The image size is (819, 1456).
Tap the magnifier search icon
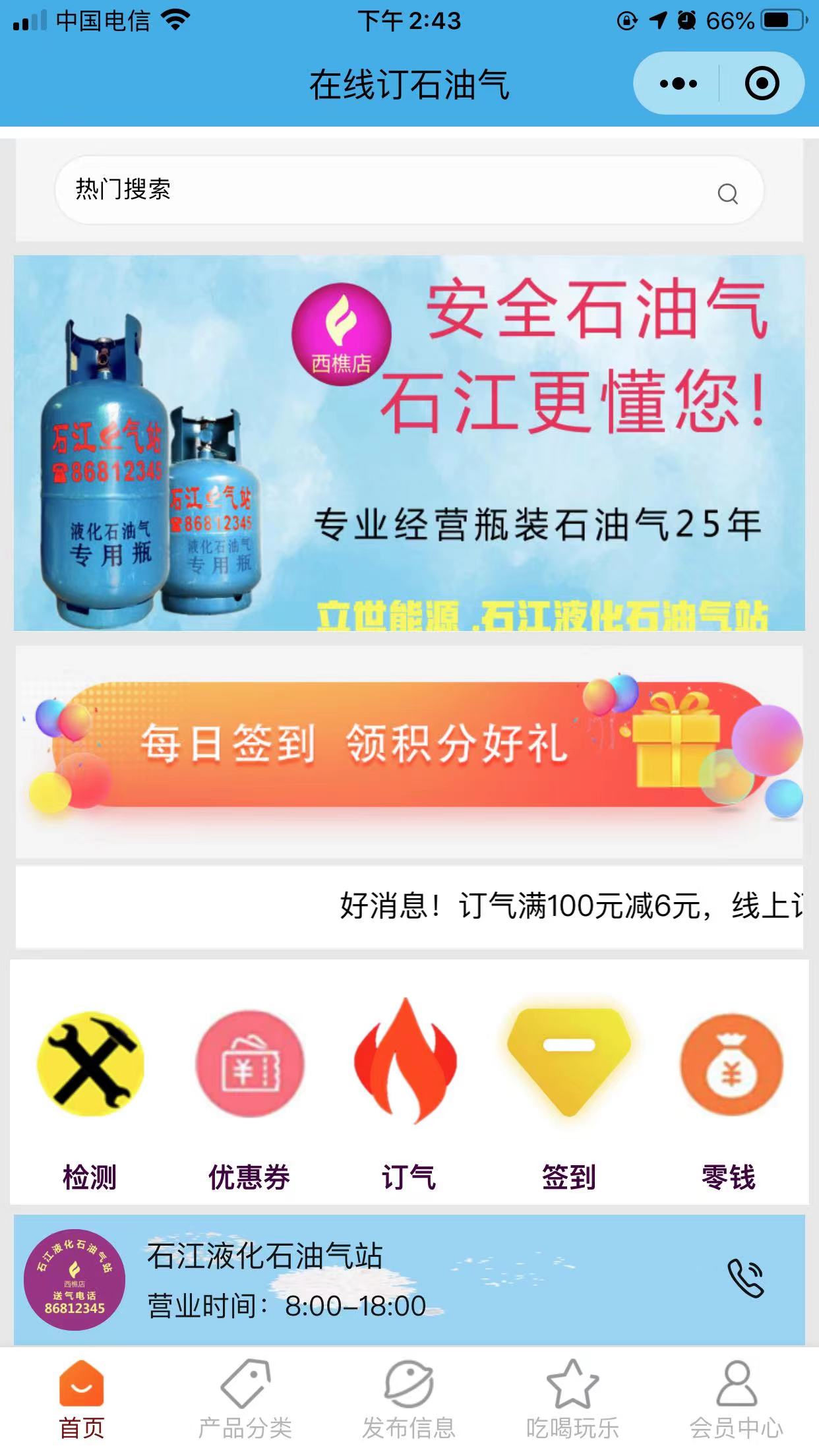pos(727,194)
